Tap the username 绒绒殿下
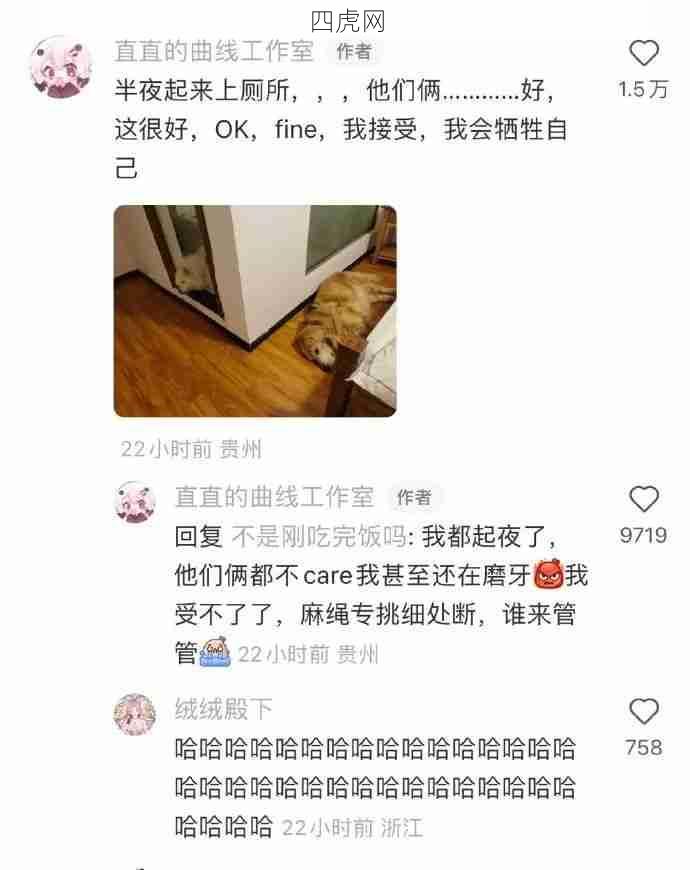The height and width of the screenshot is (870, 690). 223,710
